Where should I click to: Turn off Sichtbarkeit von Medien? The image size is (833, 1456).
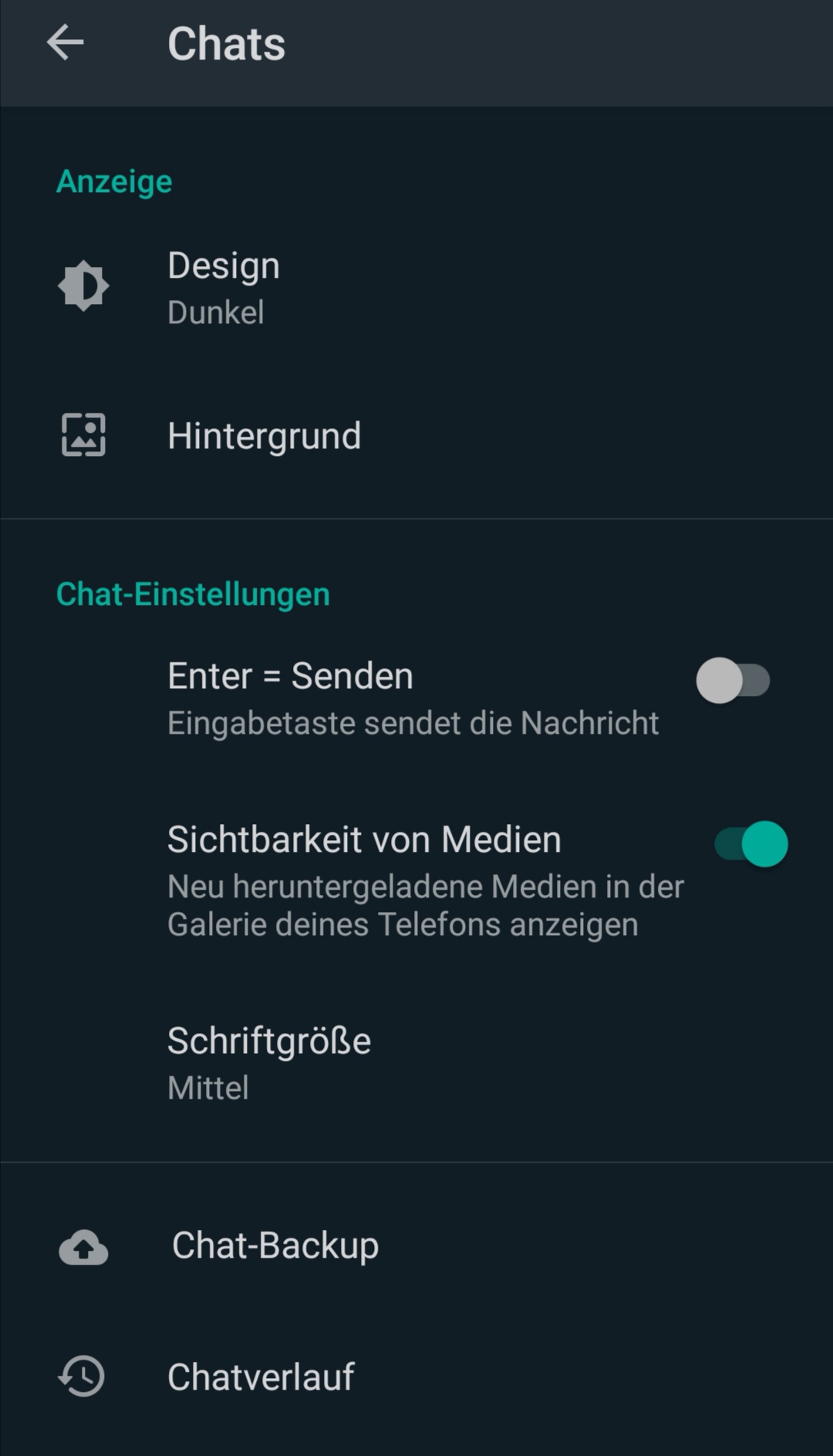[x=751, y=844]
